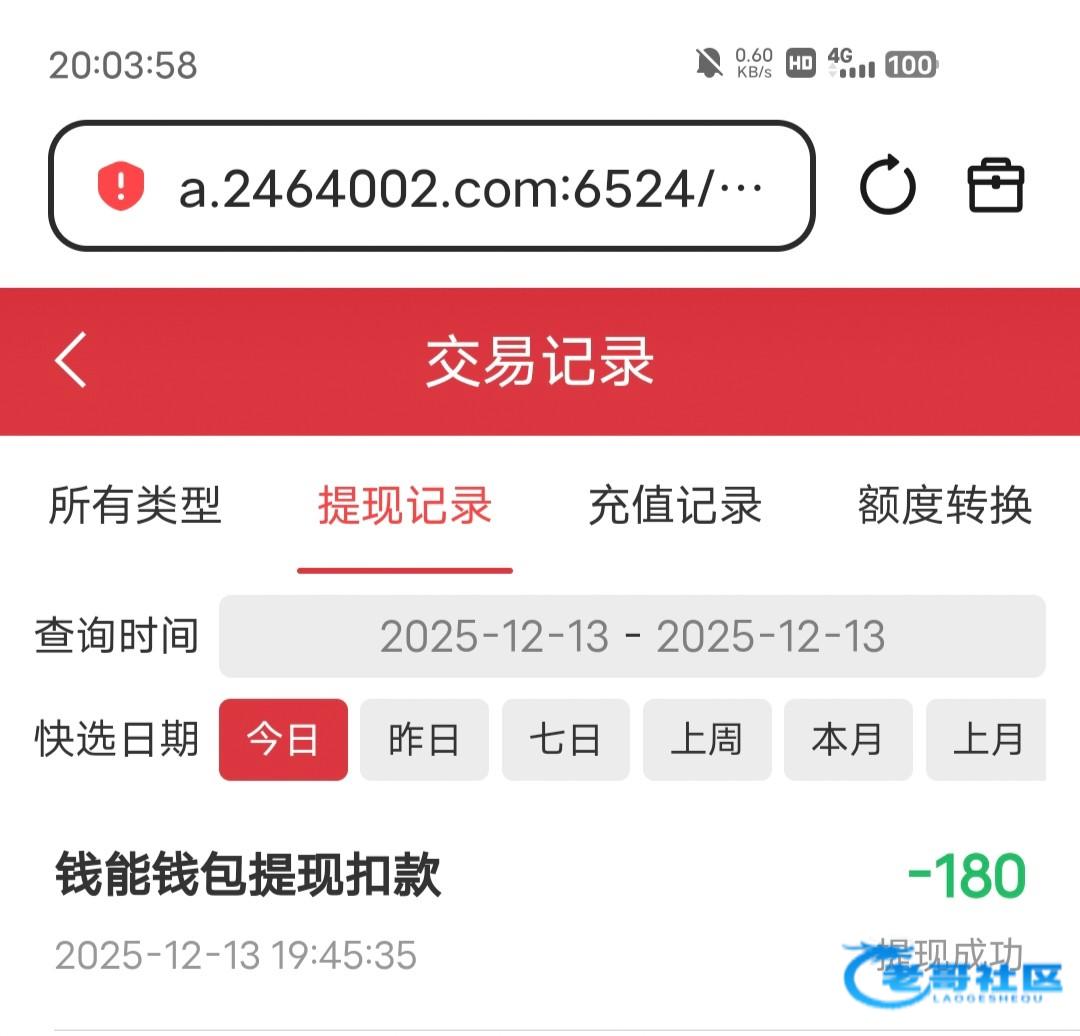Select 上月 quick date
The image size is (1080, 1036).
pyautogui.click(x=986, y=740)
